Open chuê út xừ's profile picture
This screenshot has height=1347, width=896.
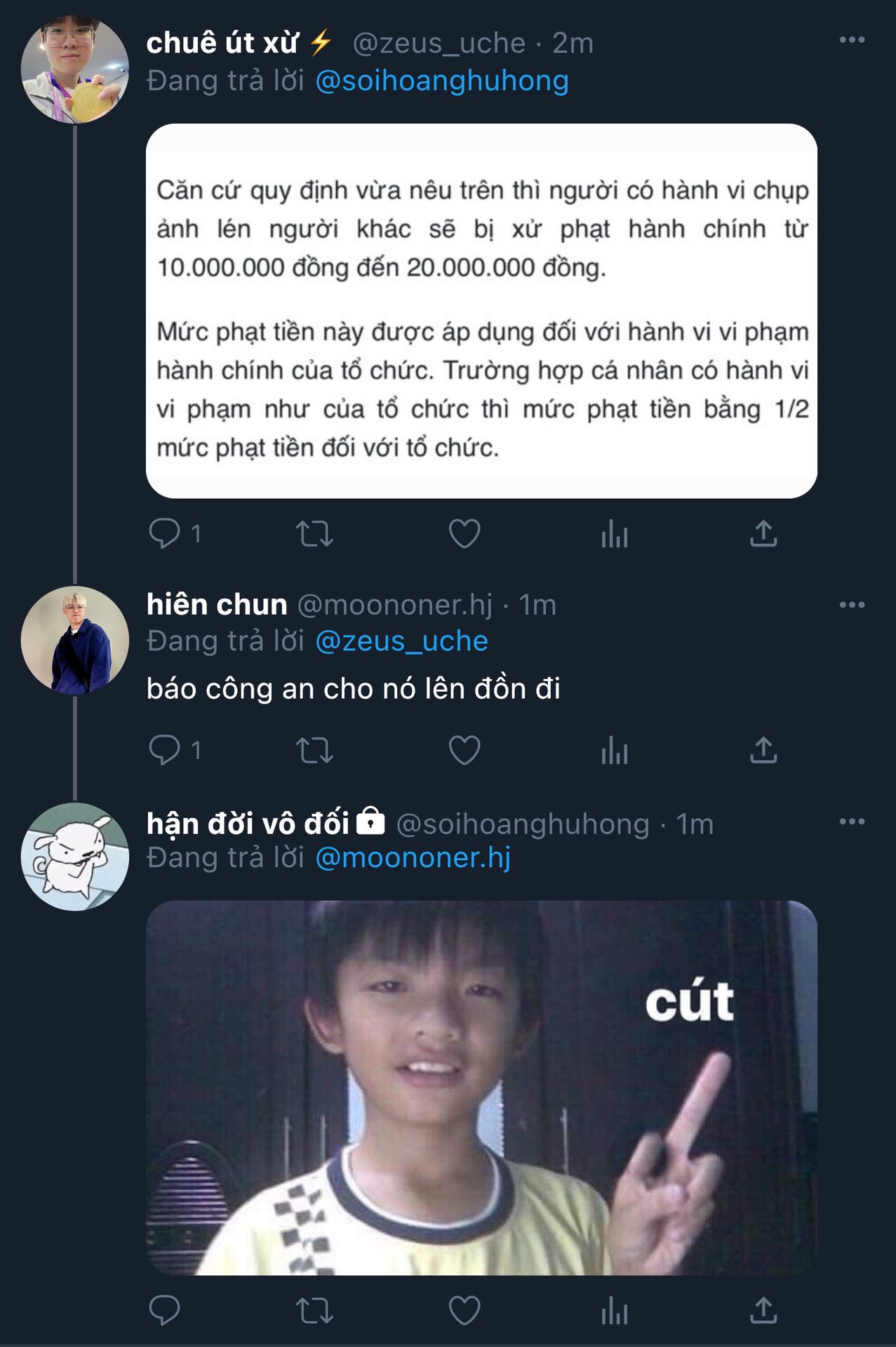point(74,69)
